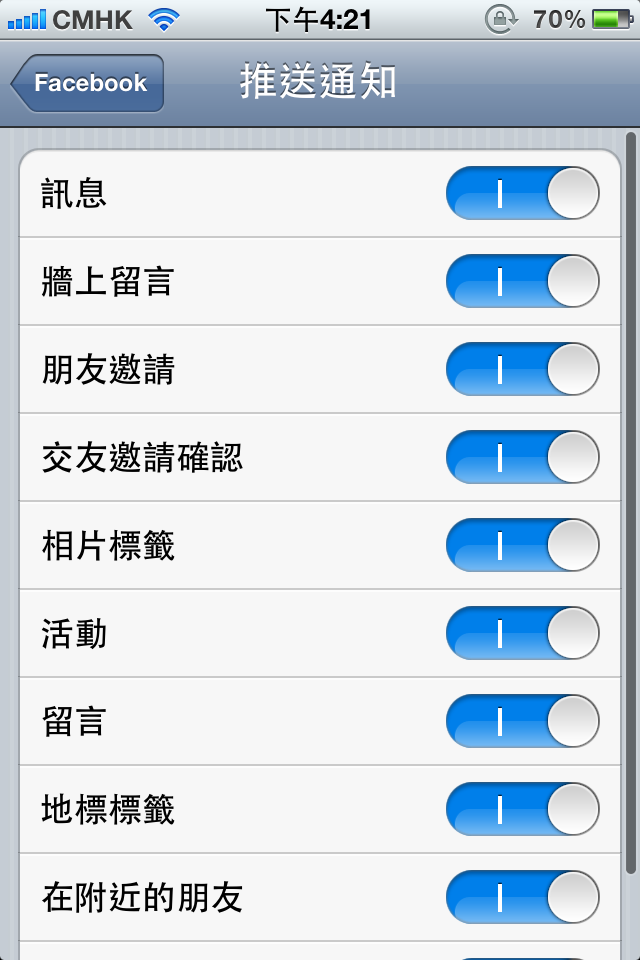The width and height of the screenshot is (640, 960).
Task: Disable the 在附近的朋友 switch
Action: pos(522,897)
